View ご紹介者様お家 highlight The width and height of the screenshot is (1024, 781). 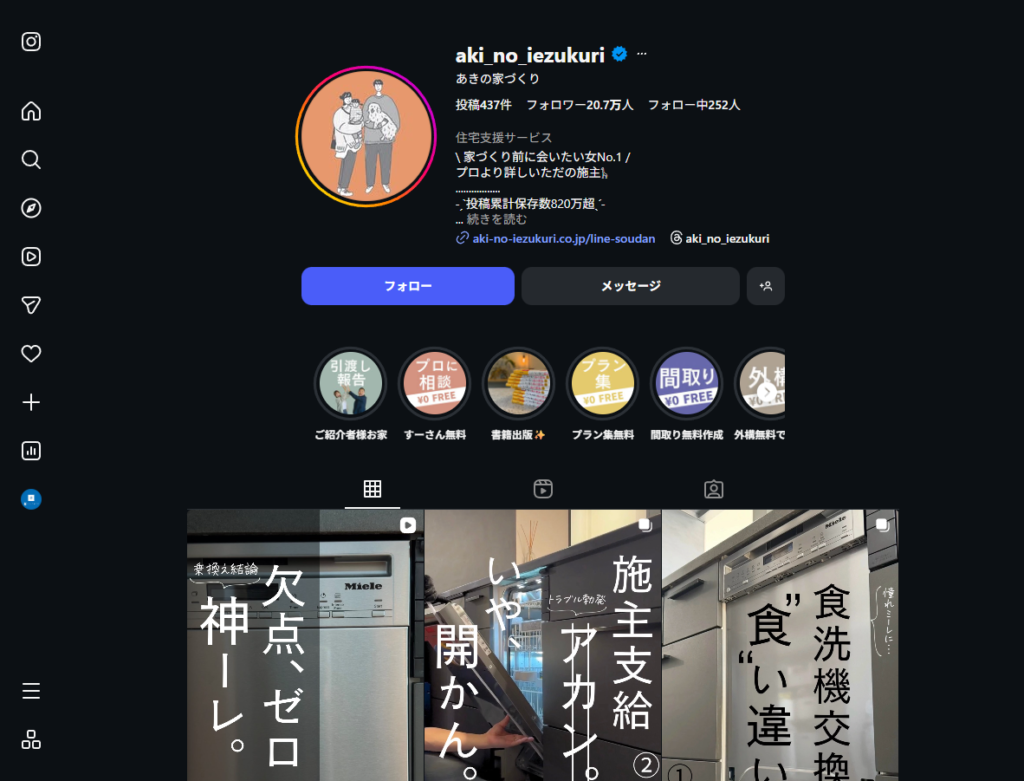click(x=350, y=382)
